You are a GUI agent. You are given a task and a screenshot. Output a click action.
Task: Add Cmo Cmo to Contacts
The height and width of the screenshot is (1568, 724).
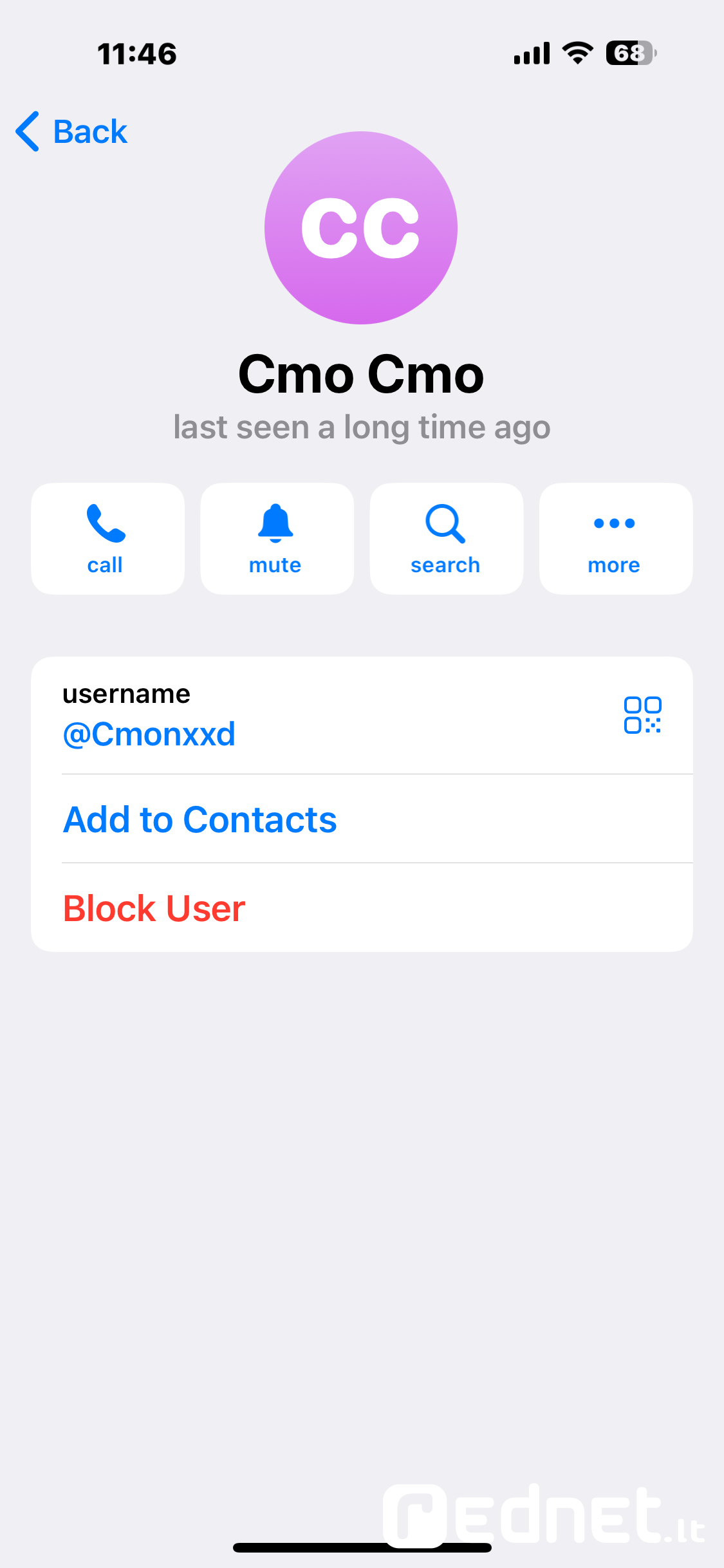200,819
